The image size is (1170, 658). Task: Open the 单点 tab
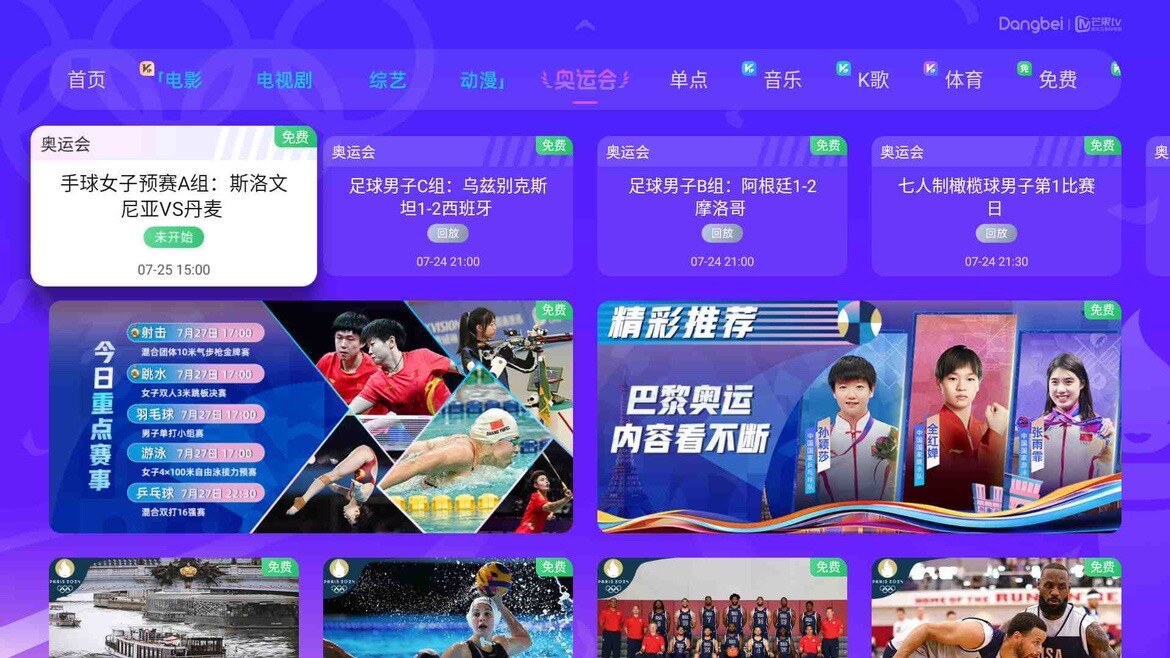(688, 80)
